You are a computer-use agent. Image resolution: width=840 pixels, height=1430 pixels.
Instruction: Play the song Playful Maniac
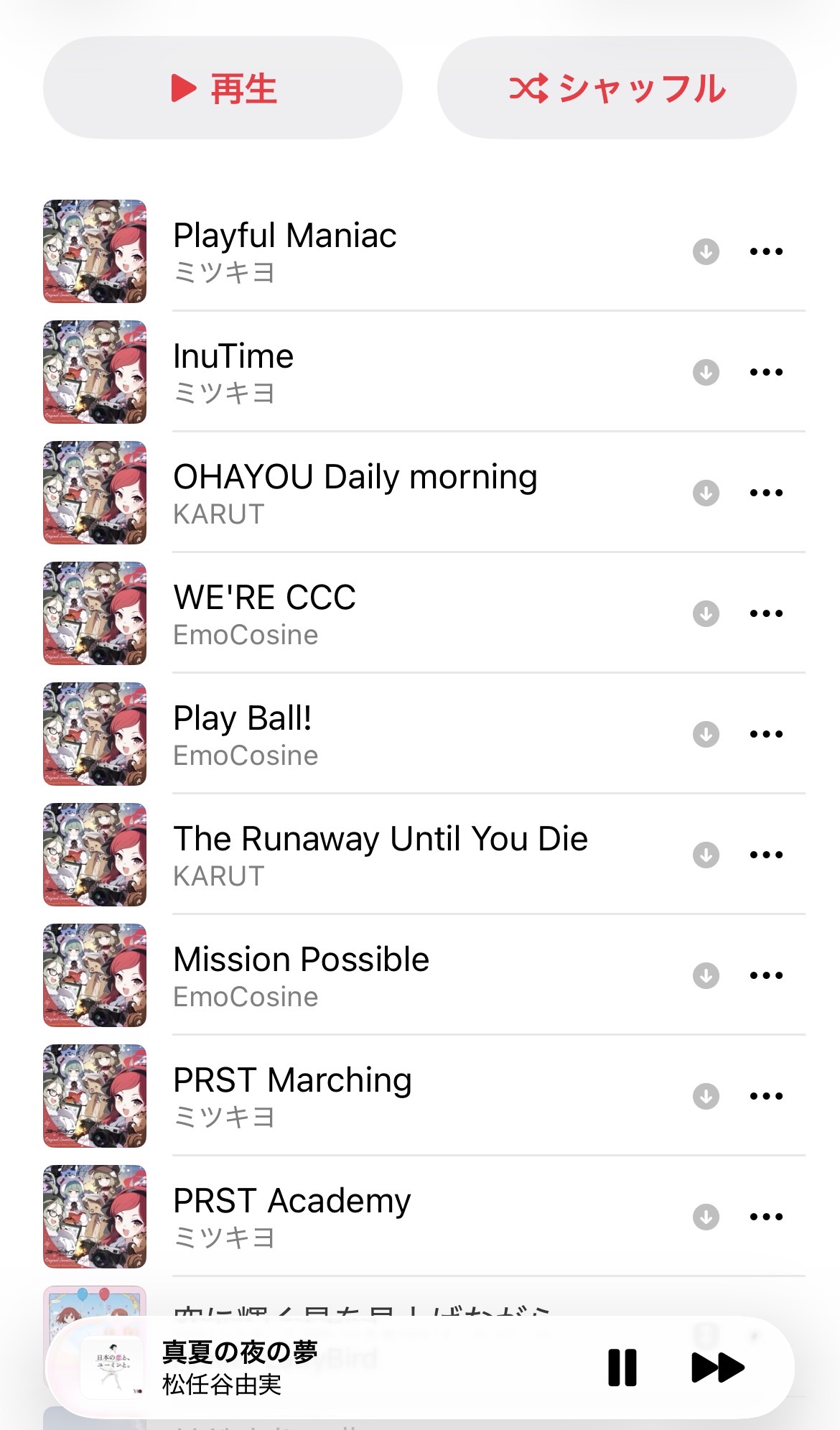(285, 236)
